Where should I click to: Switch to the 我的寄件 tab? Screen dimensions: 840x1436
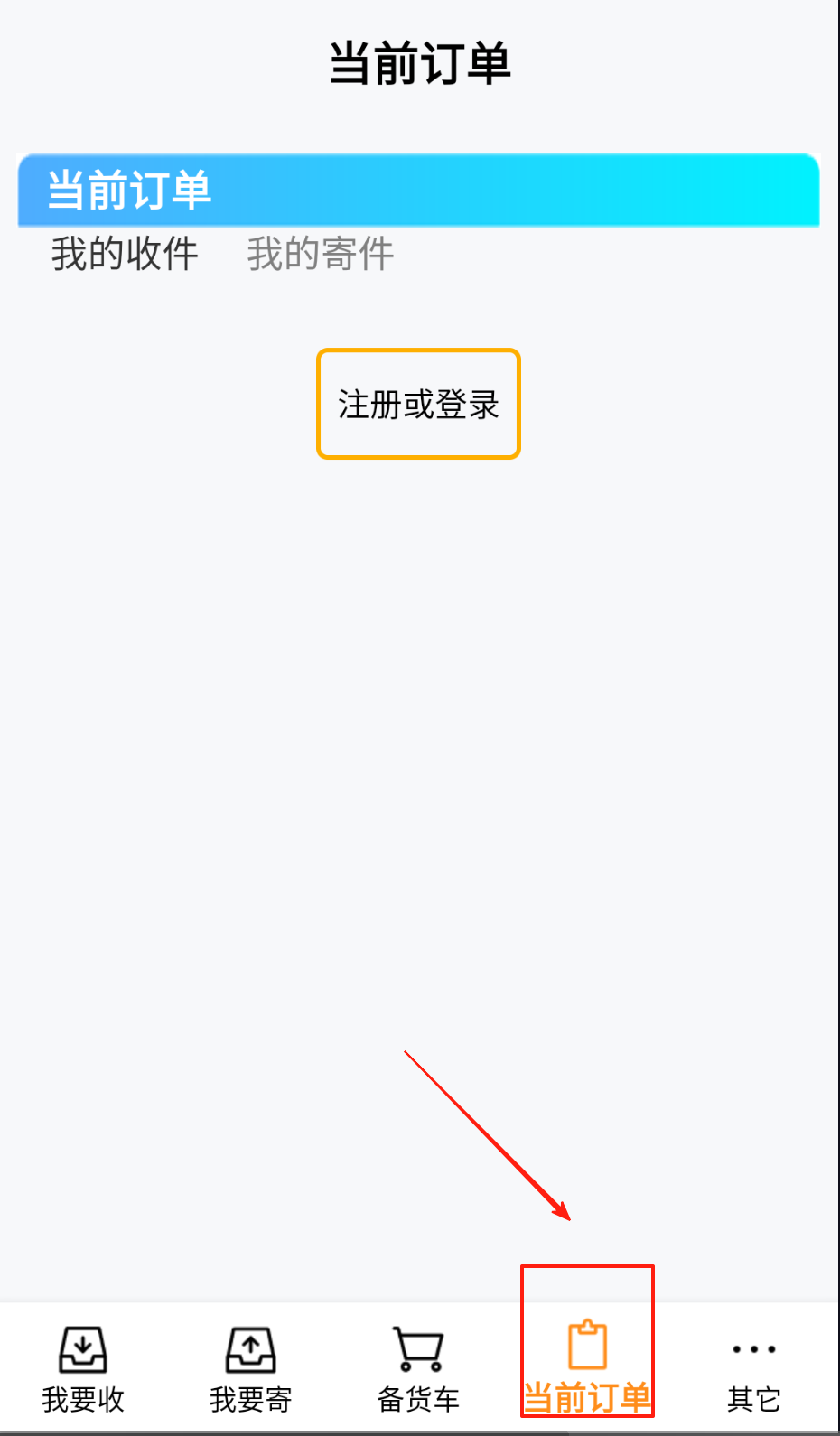[321, 254]
